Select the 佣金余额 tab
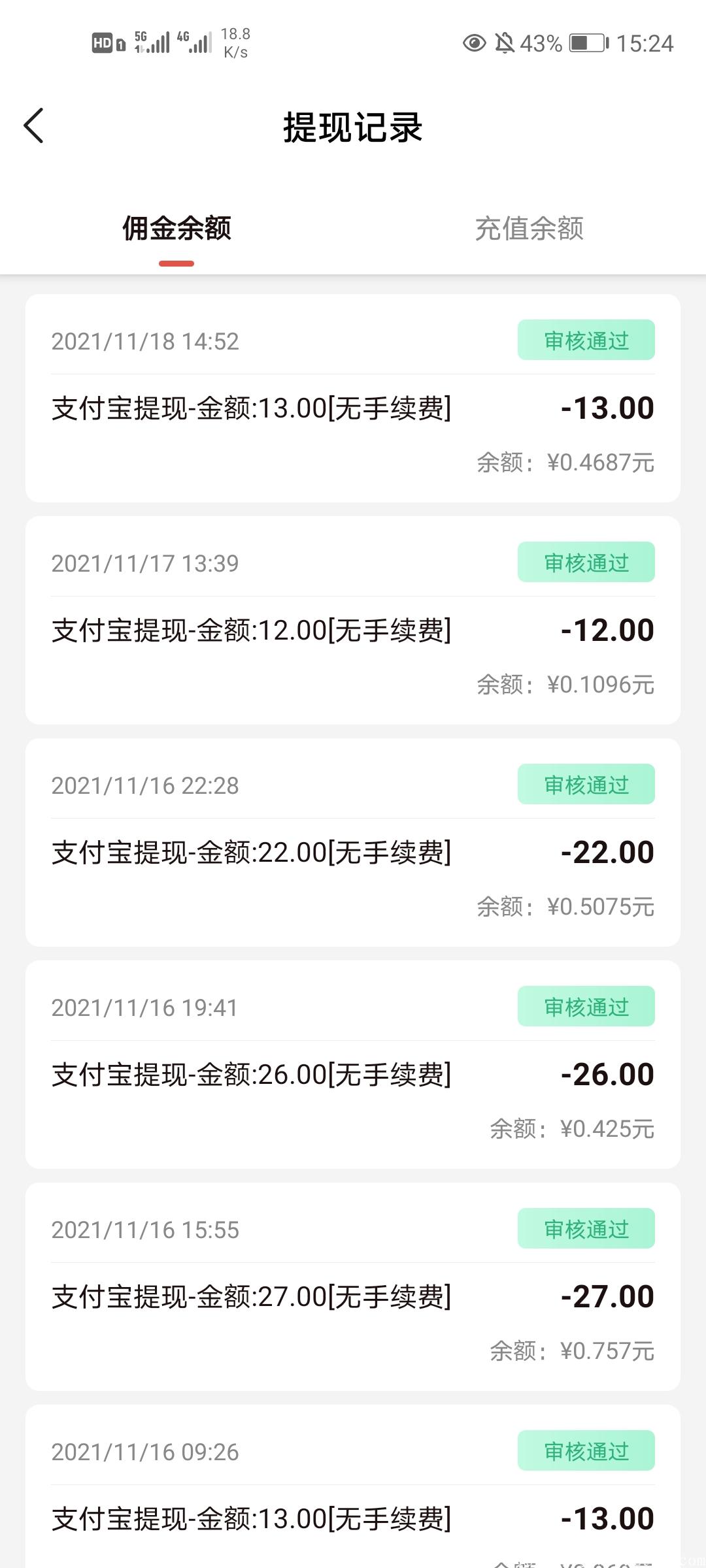 175,228
